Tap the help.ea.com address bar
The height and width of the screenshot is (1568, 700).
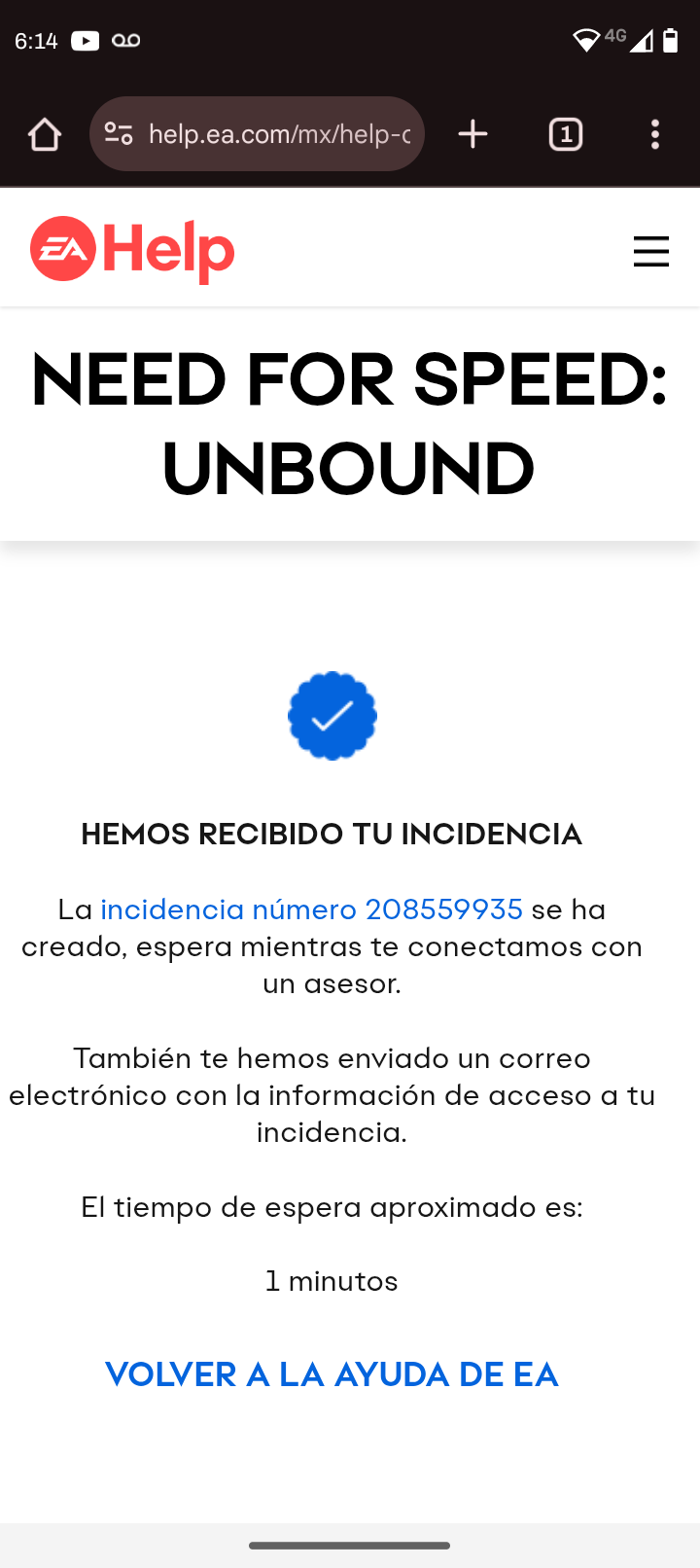pyautogui.click(x=257, y=133)
